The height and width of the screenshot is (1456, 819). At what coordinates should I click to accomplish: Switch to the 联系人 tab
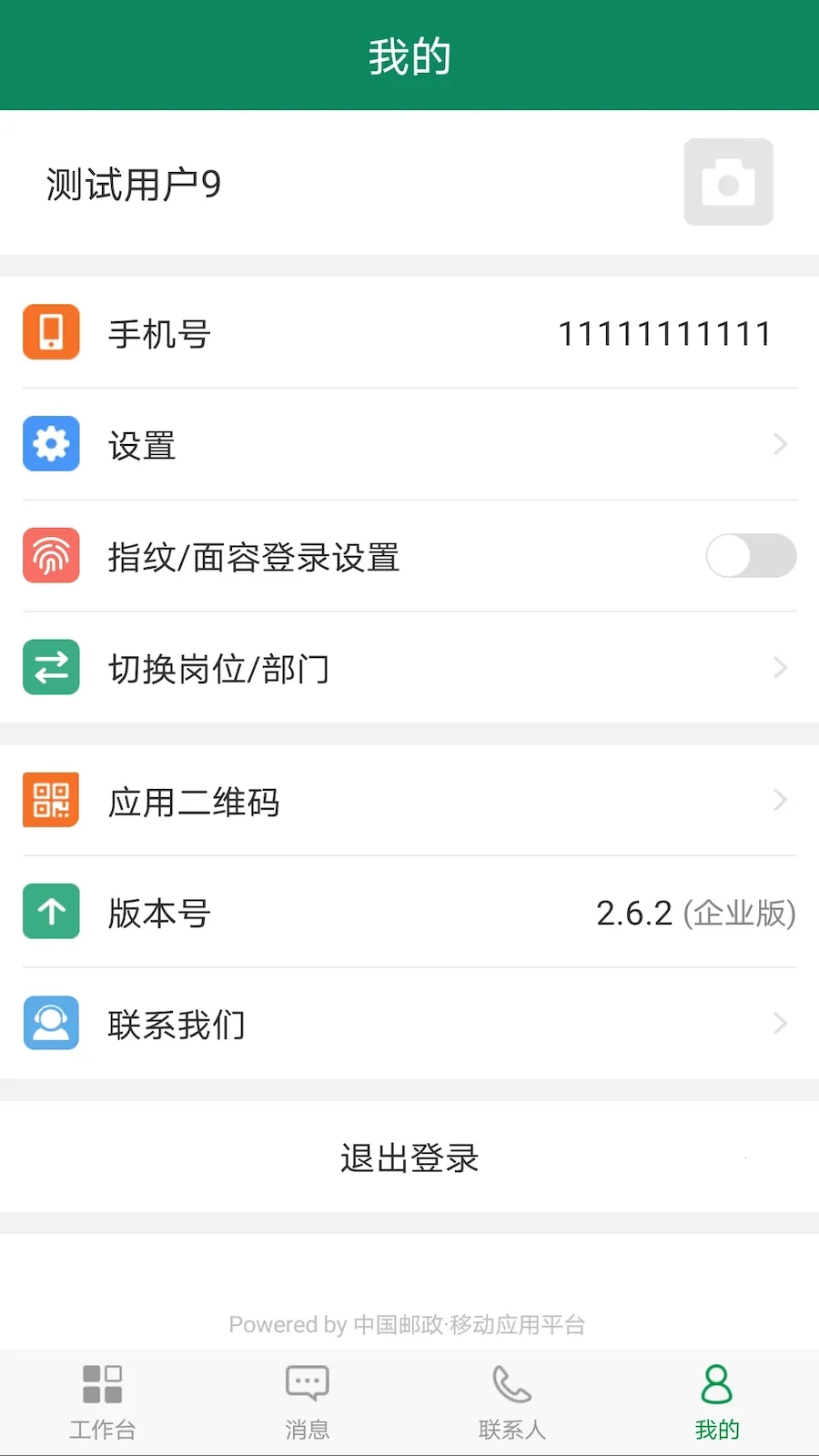[511, 1401]
